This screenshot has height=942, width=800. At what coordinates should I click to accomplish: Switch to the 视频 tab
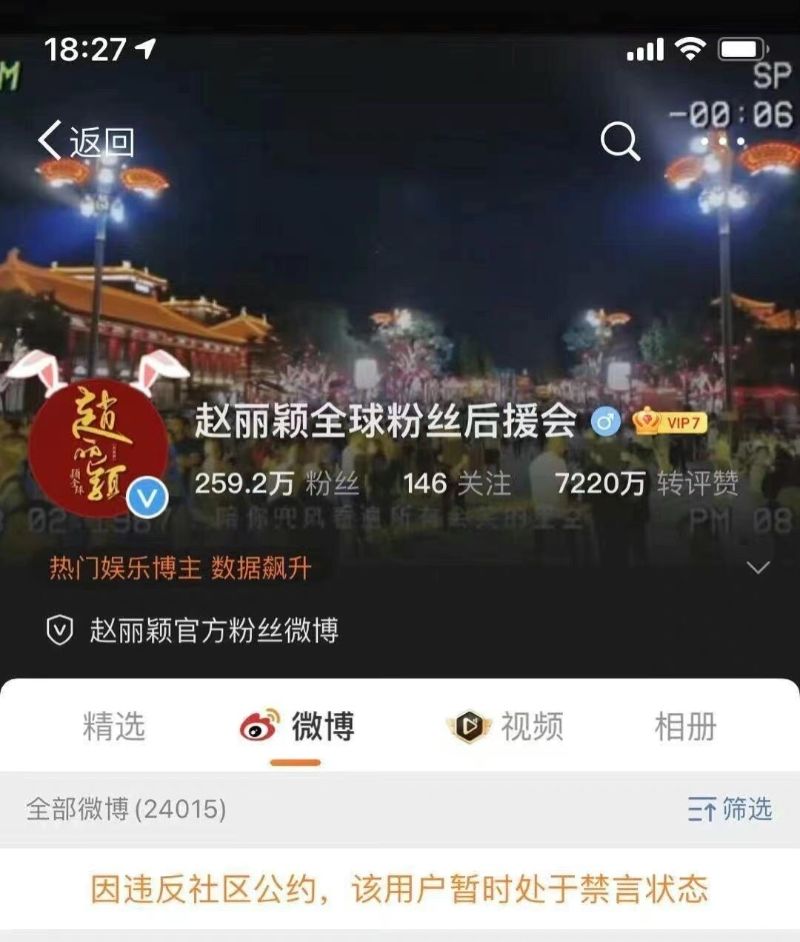506,727
